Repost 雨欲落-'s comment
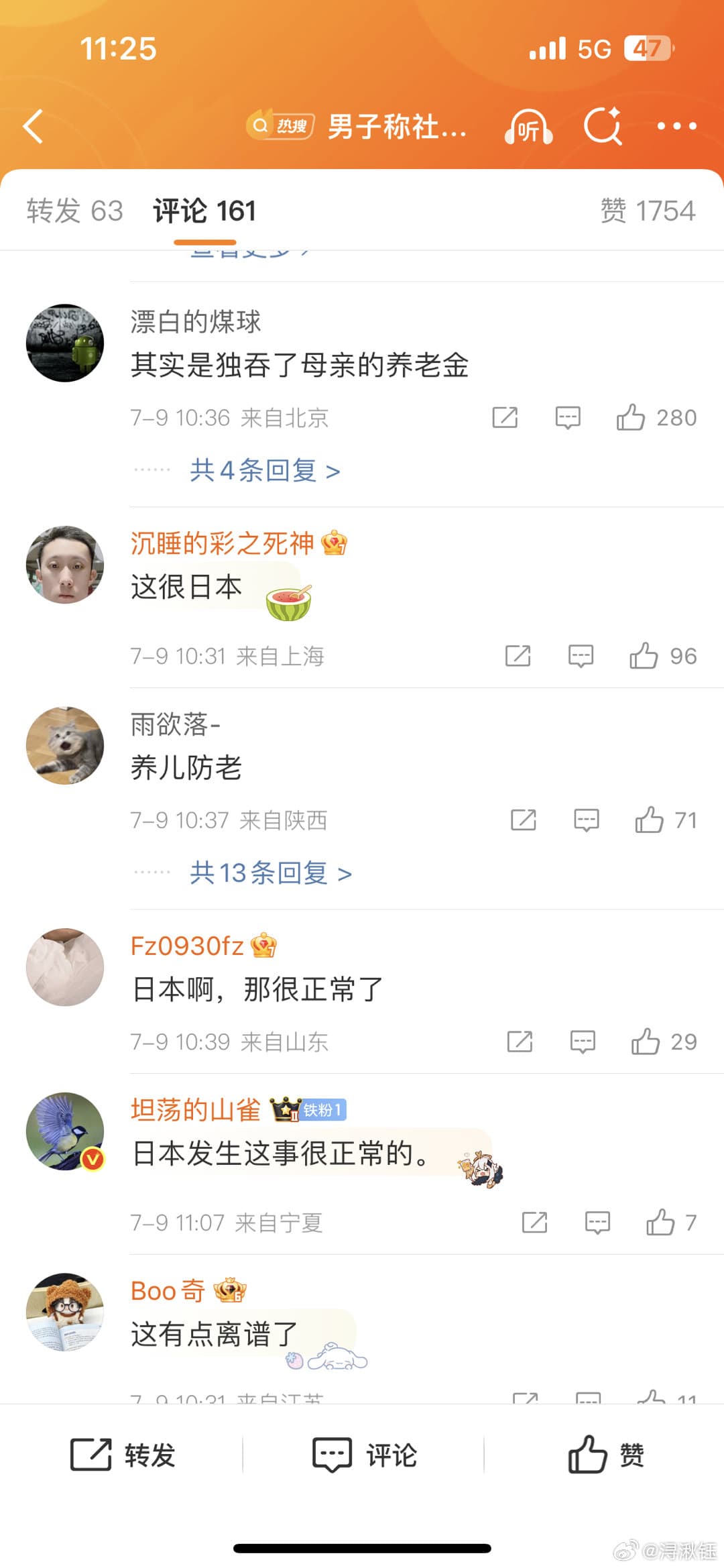The image size is (724, 1568). point(523,820)
